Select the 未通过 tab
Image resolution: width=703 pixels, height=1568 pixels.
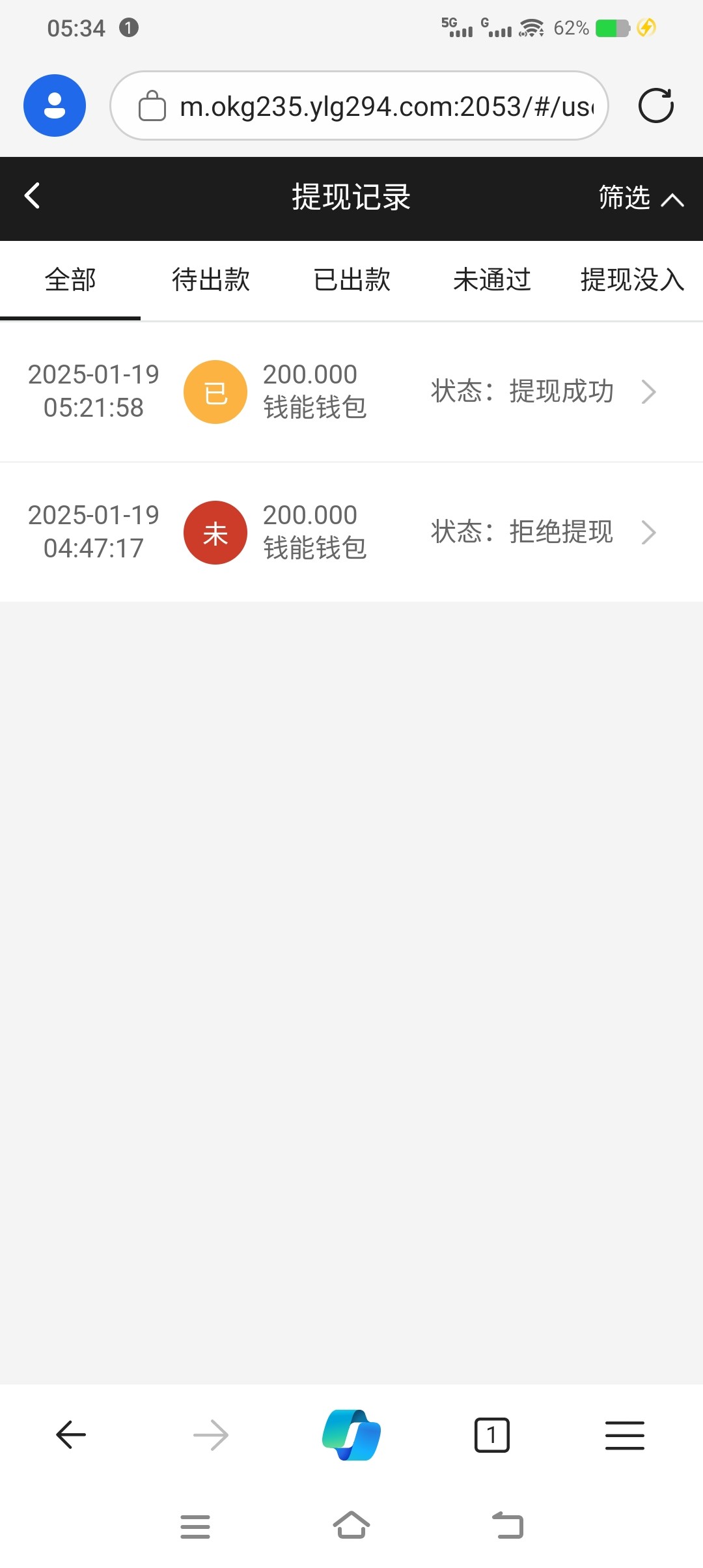click(x=492, y=280)
